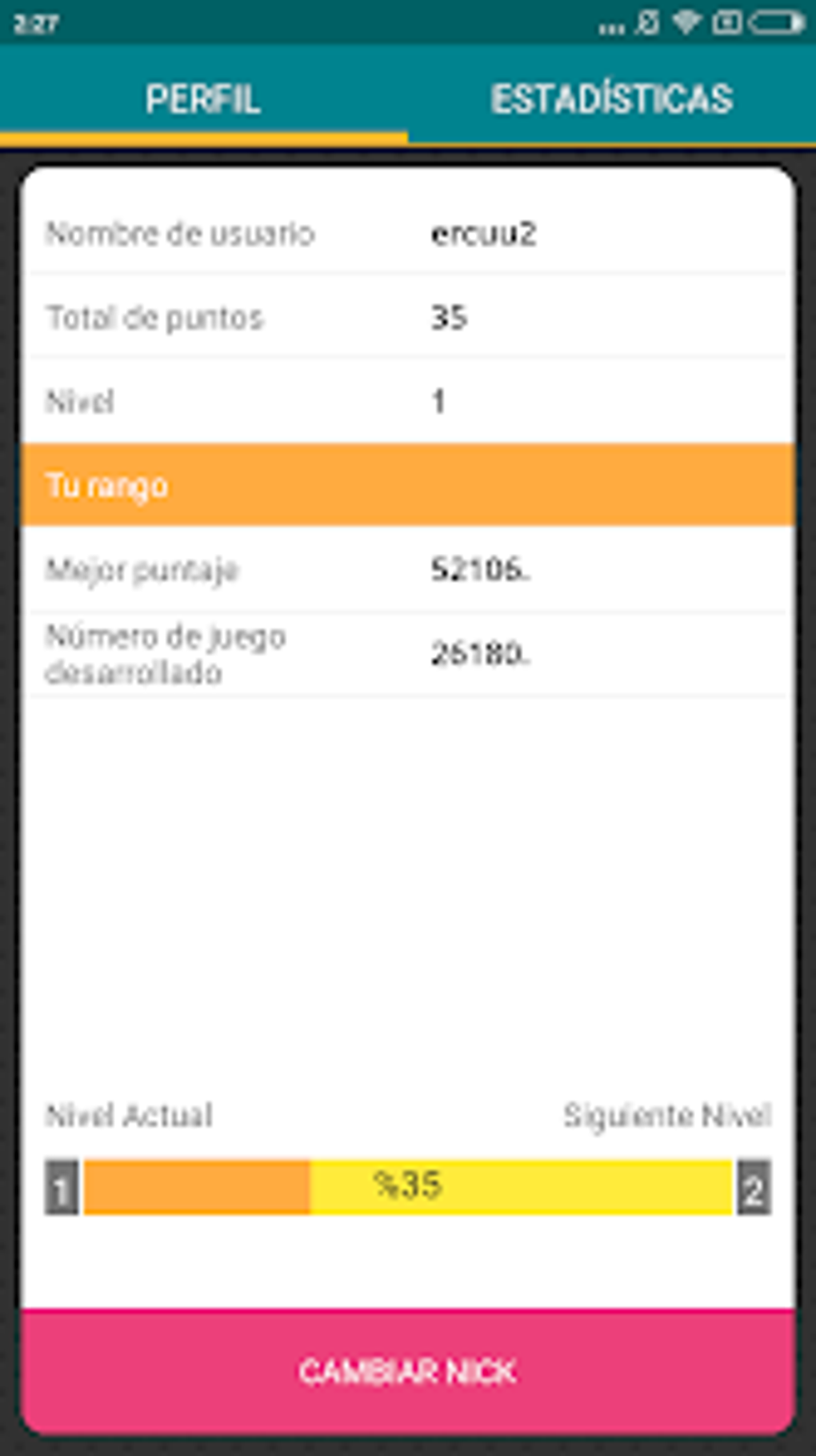The image size is (816, 1456).
Task: Switch to the Estadísticas tab
Action: pos(611,98)
